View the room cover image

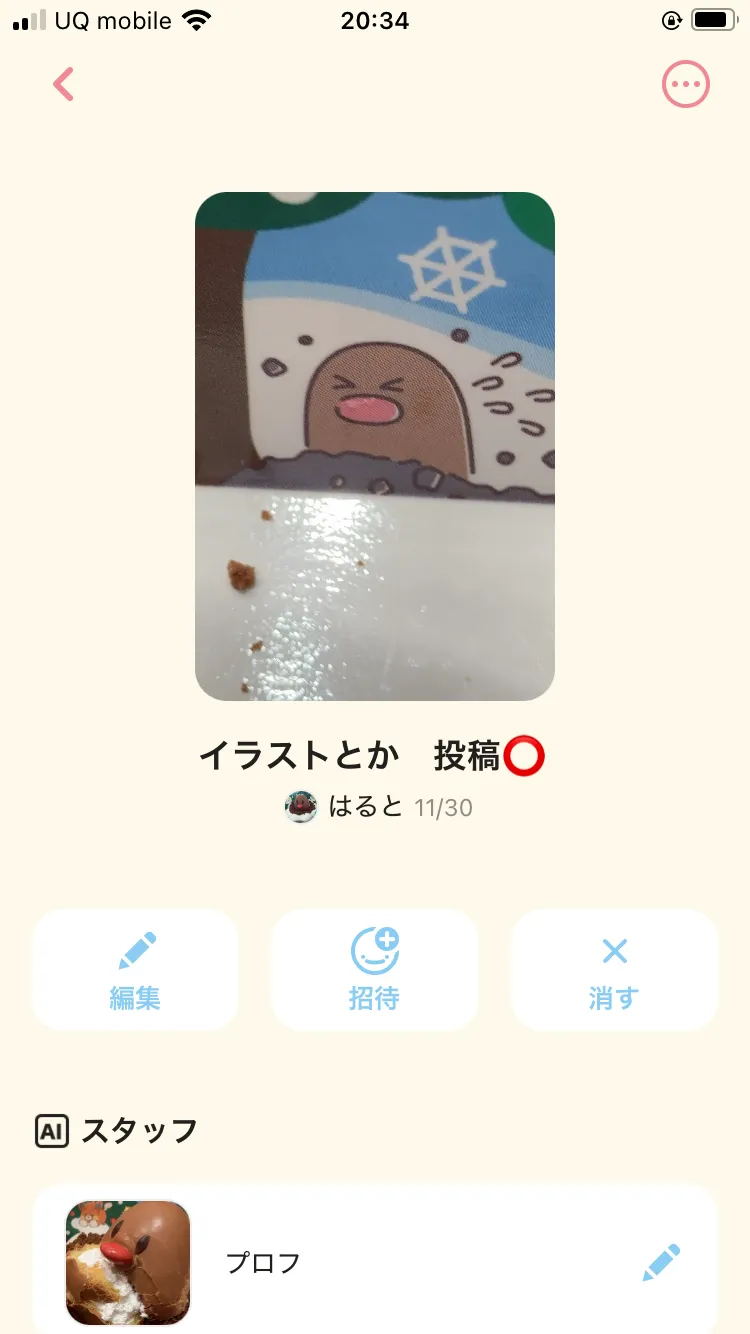click(x=375, y=446)
